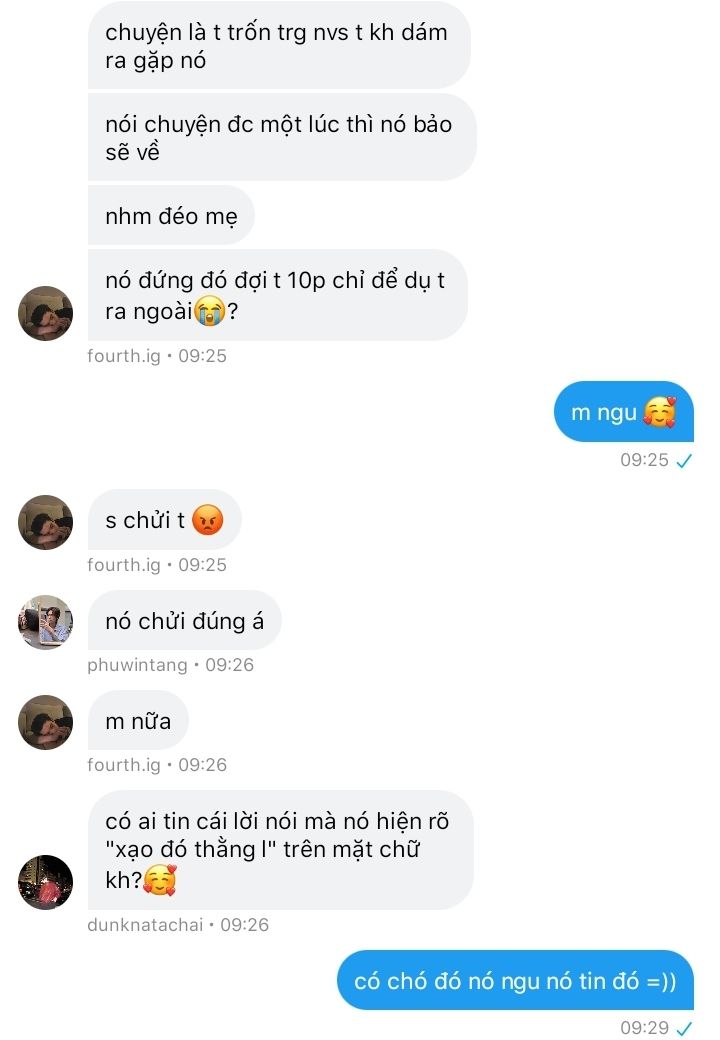
Task: Open phuwintang's profile picture
Action: coord(45,622)
